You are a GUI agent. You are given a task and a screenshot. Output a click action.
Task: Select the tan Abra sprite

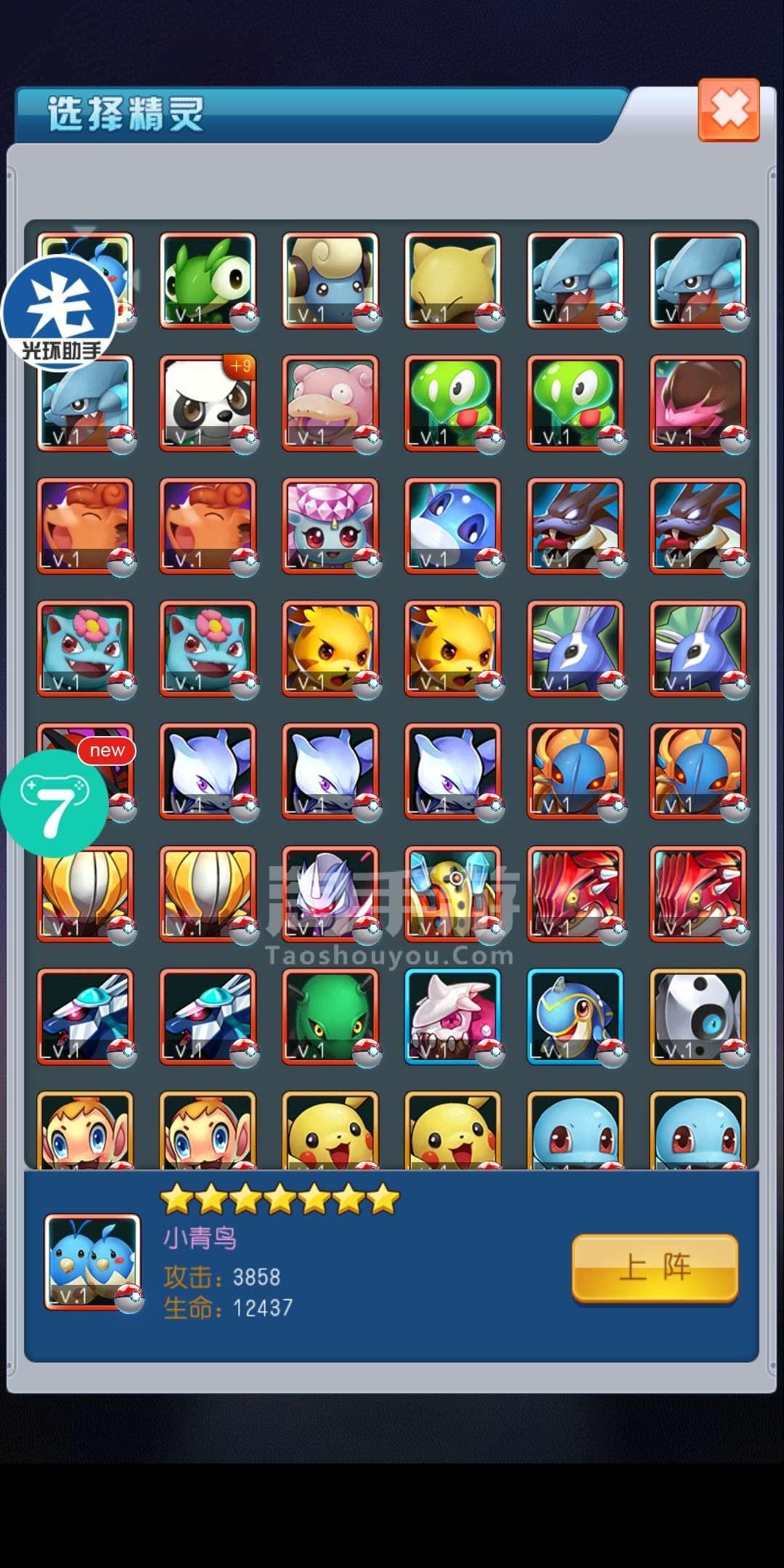(452, 280)
